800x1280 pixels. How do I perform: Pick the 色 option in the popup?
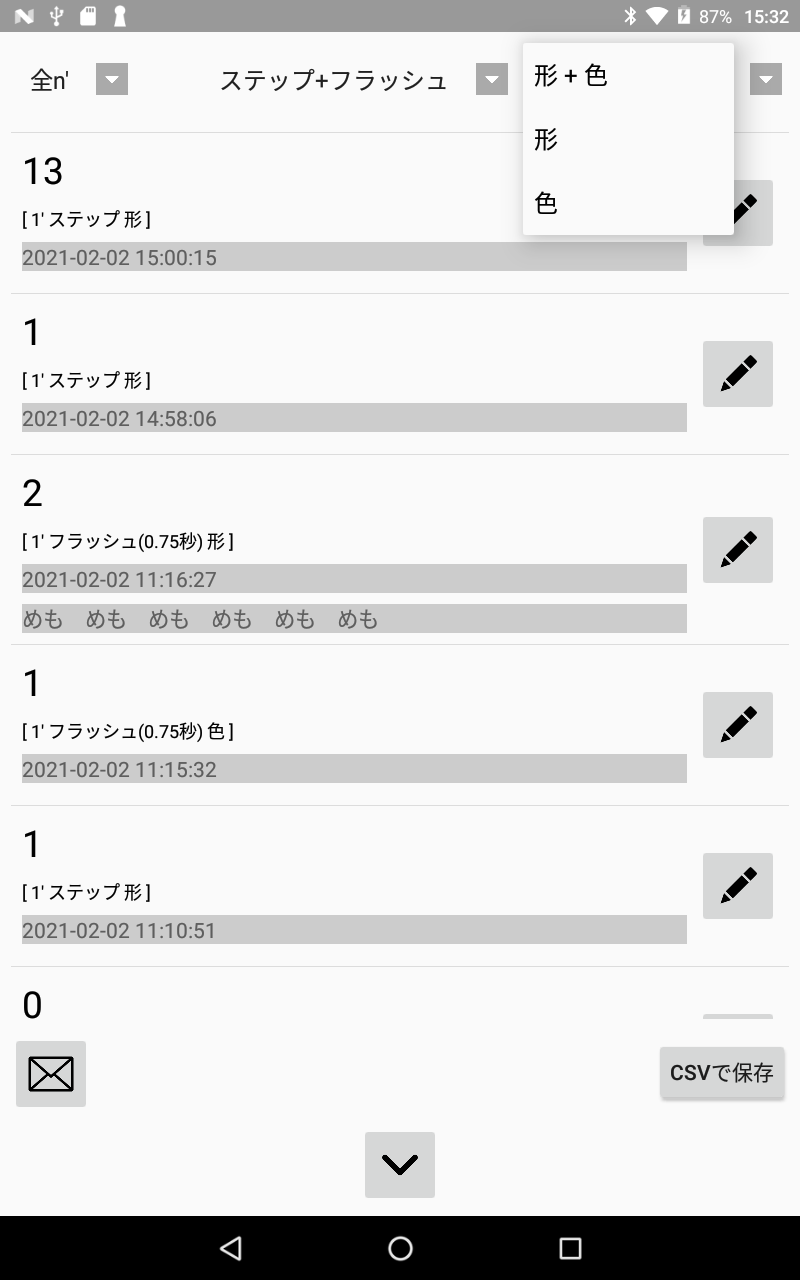click(x=628, y=204)
